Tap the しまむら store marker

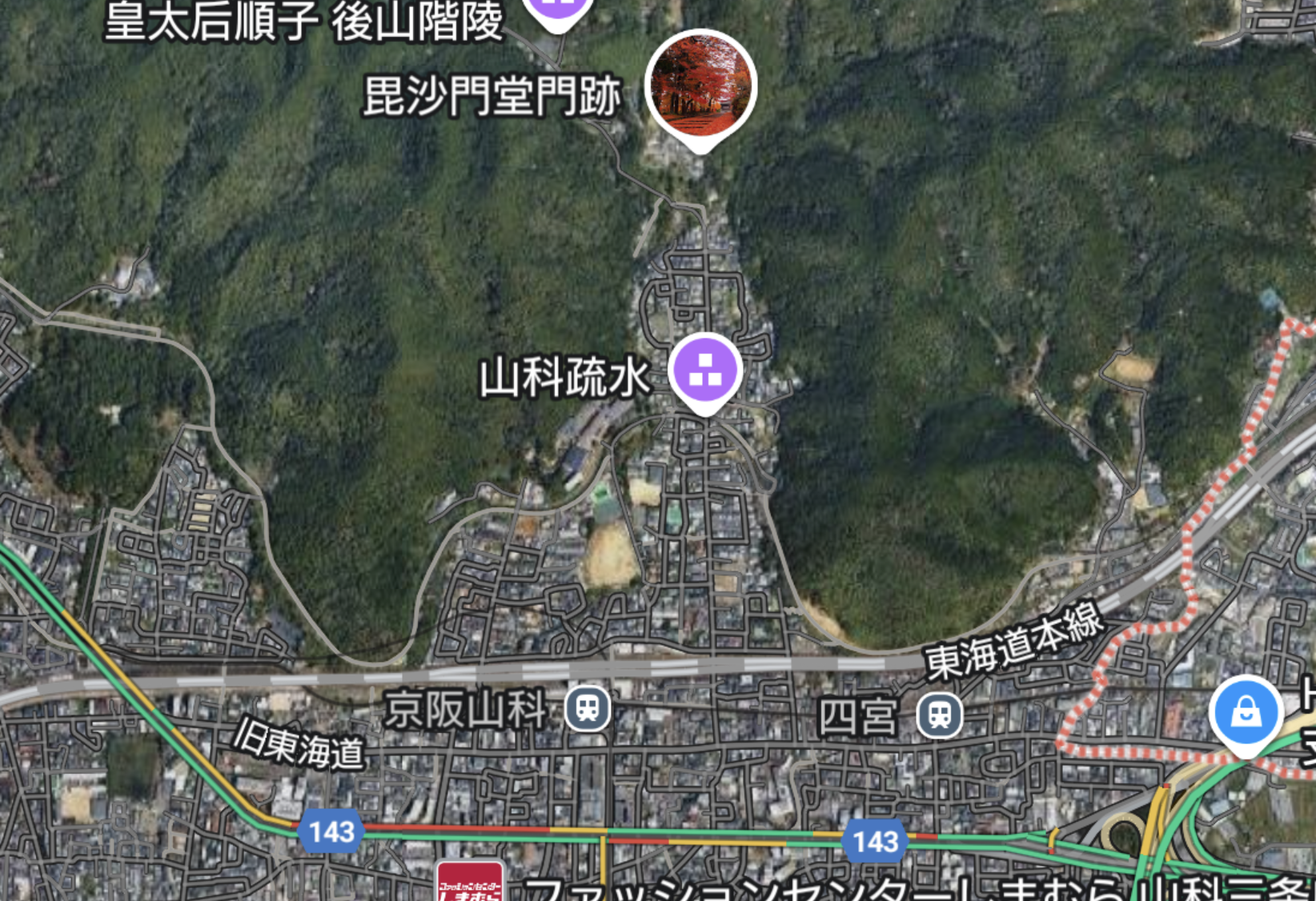point(470,883)
